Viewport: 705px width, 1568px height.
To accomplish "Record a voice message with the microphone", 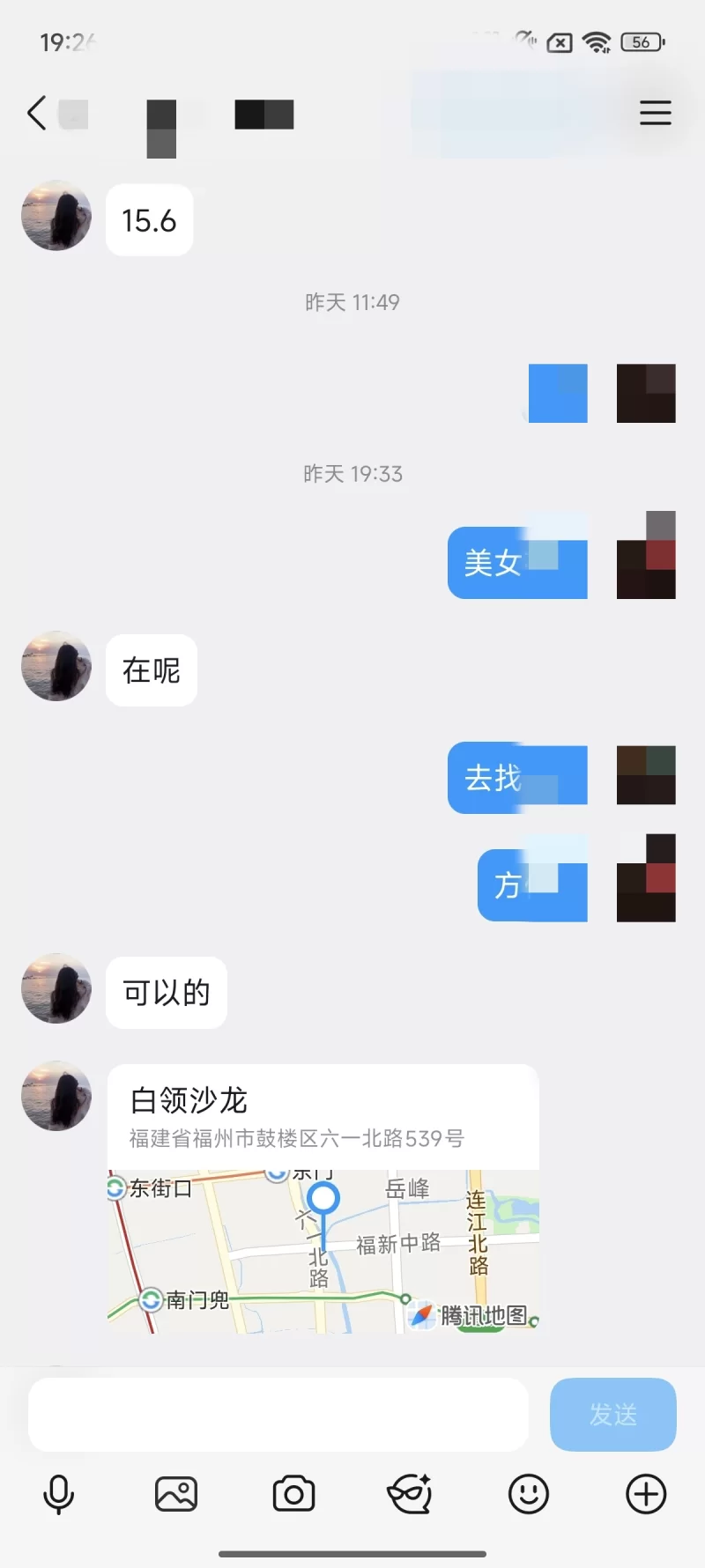I will (59, 1494).
